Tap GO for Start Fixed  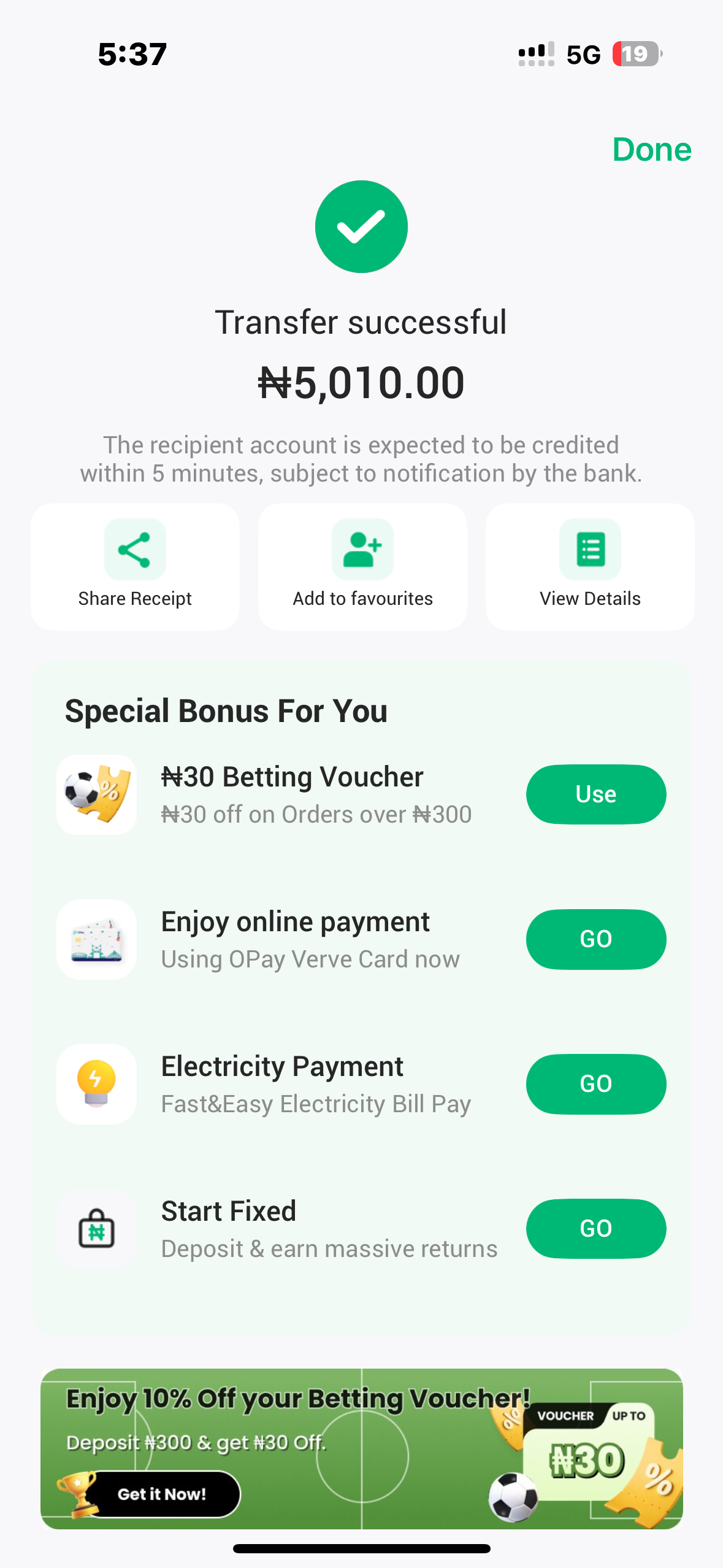[595, 1229]
